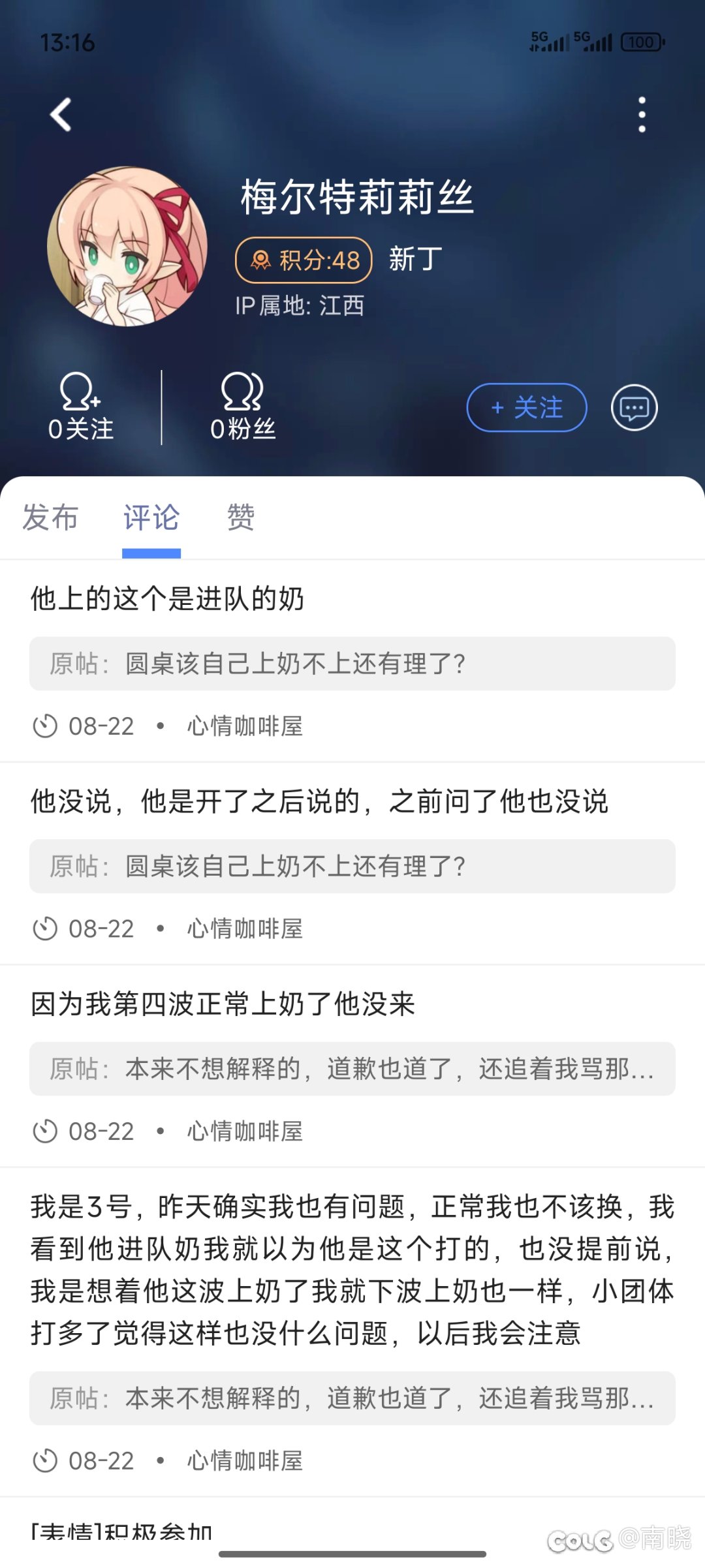705x1568 pixels.
Task: Open original post under 他没说 comment
Action: pyautogui.click(x=352, y=866)
